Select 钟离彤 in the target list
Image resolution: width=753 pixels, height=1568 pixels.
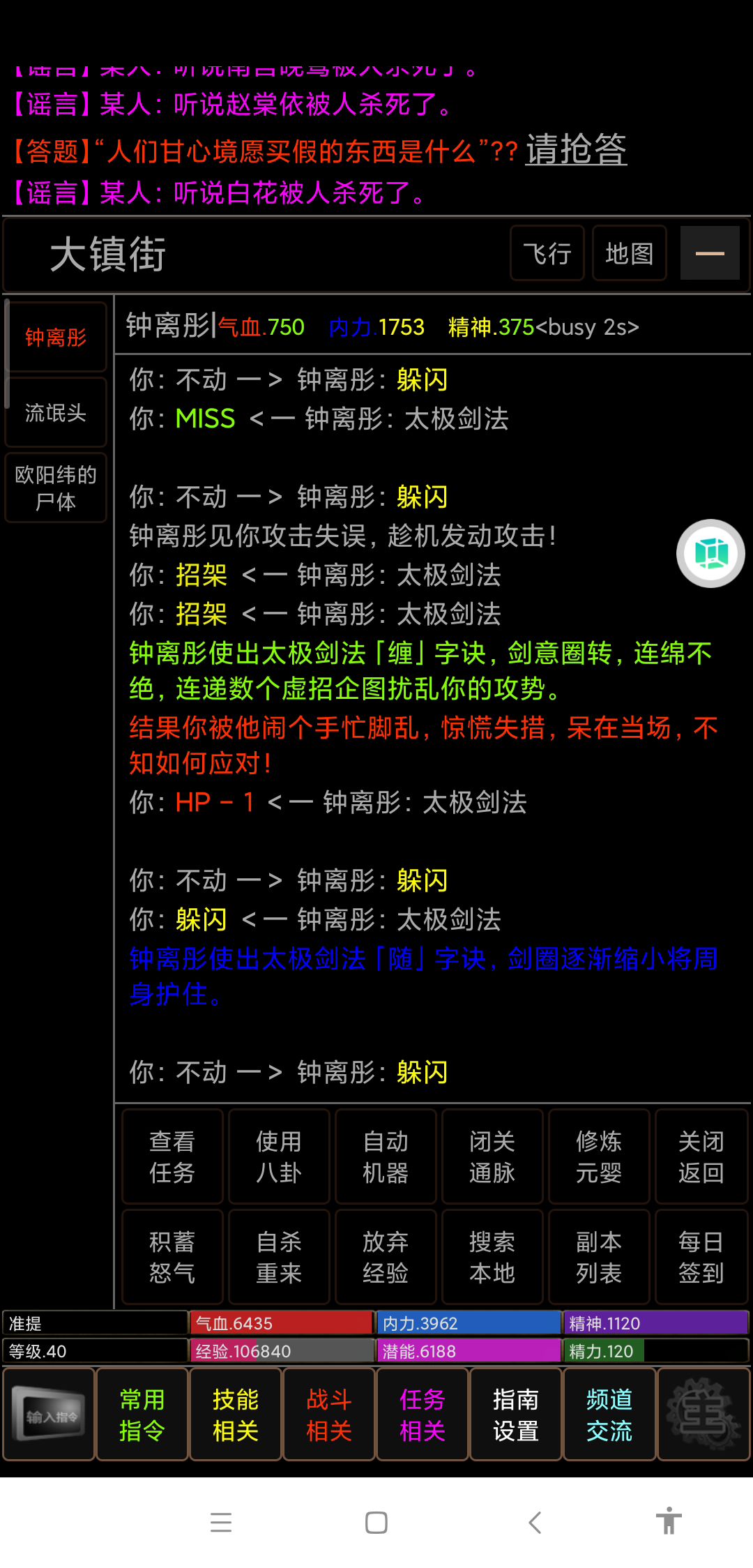tap(56, 338)
